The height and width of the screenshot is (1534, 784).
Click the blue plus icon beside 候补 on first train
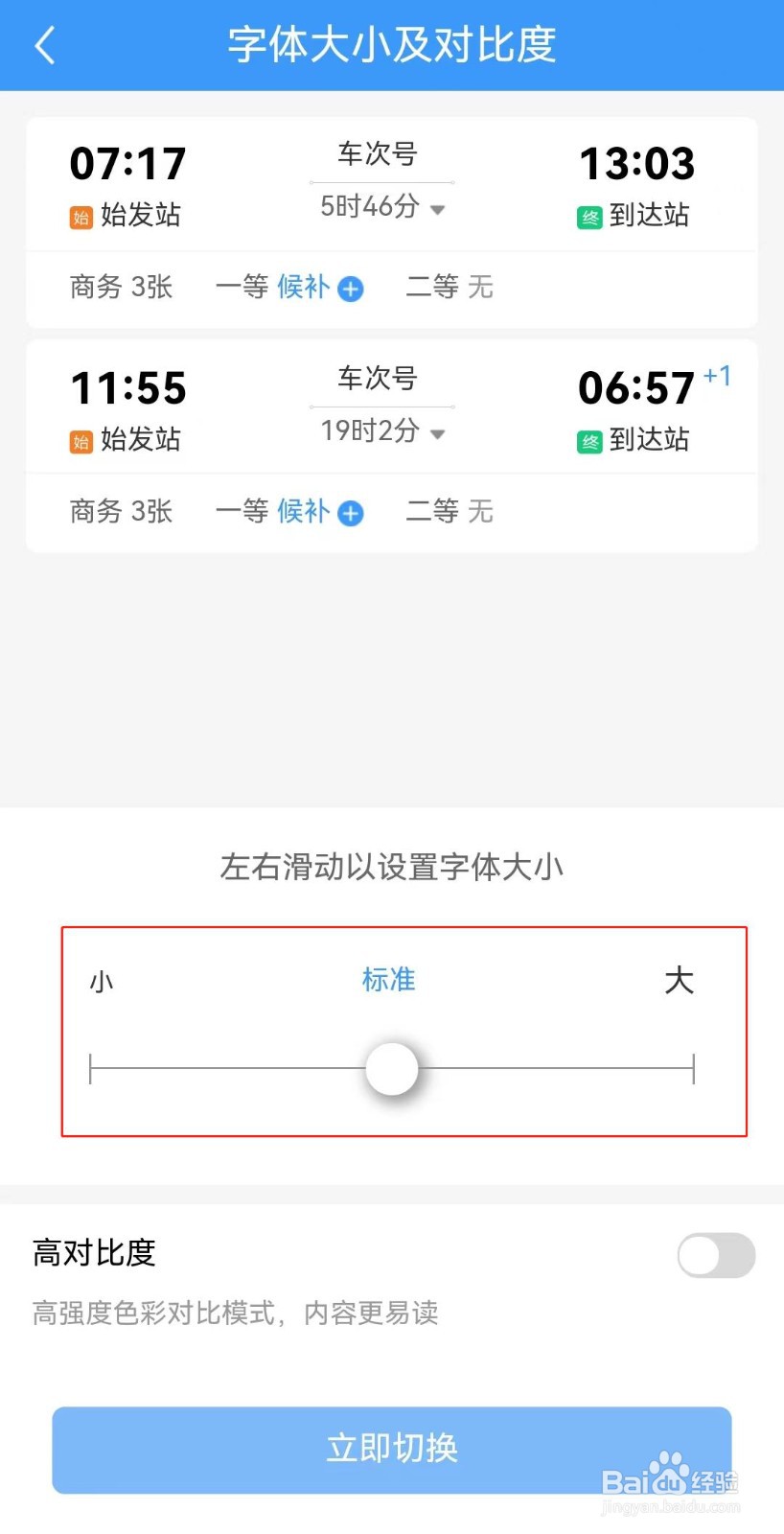click(351, 289)
